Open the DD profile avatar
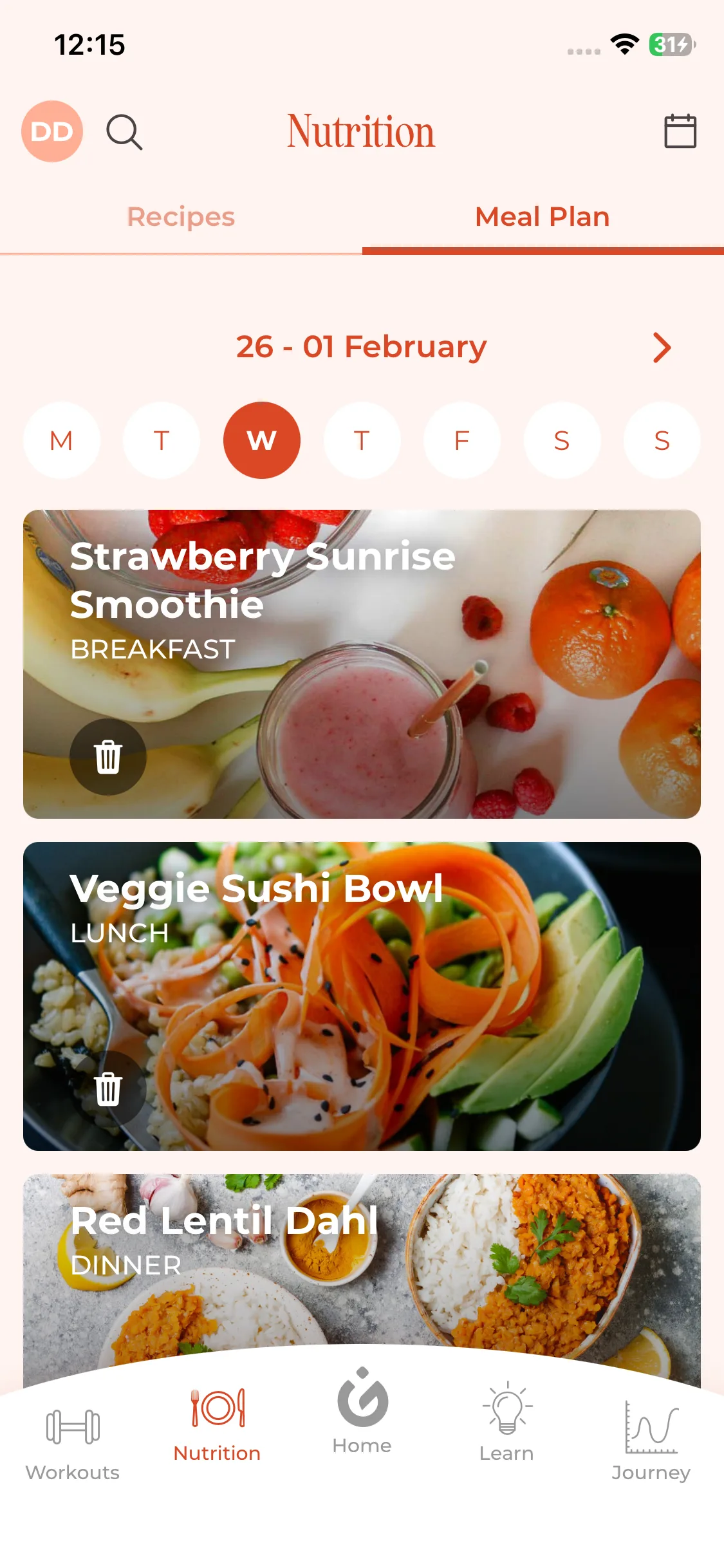724x1568 pixels. pyautogui.click(x=52, y=131)
